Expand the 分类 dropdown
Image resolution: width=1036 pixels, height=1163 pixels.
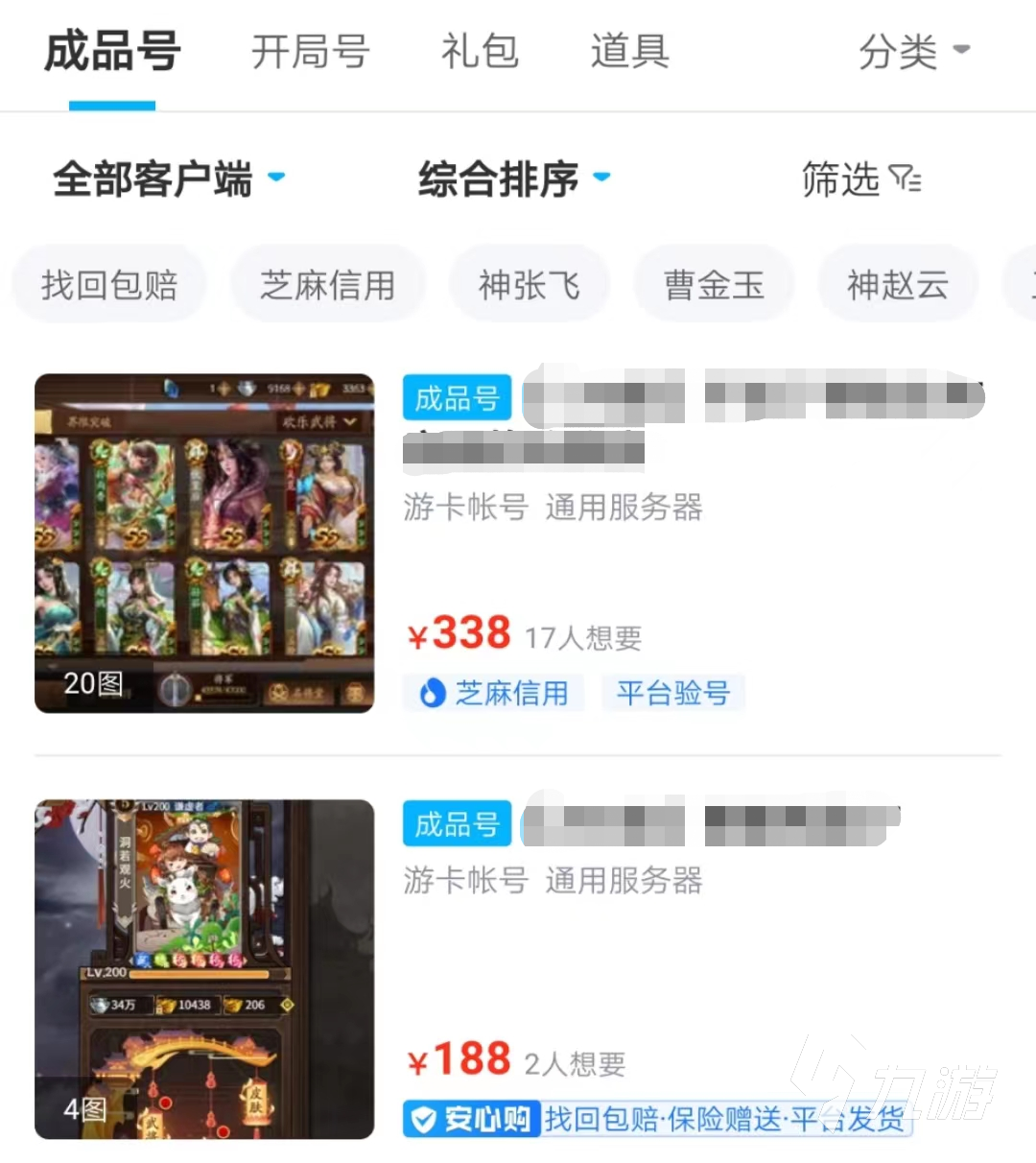(913, 52)
